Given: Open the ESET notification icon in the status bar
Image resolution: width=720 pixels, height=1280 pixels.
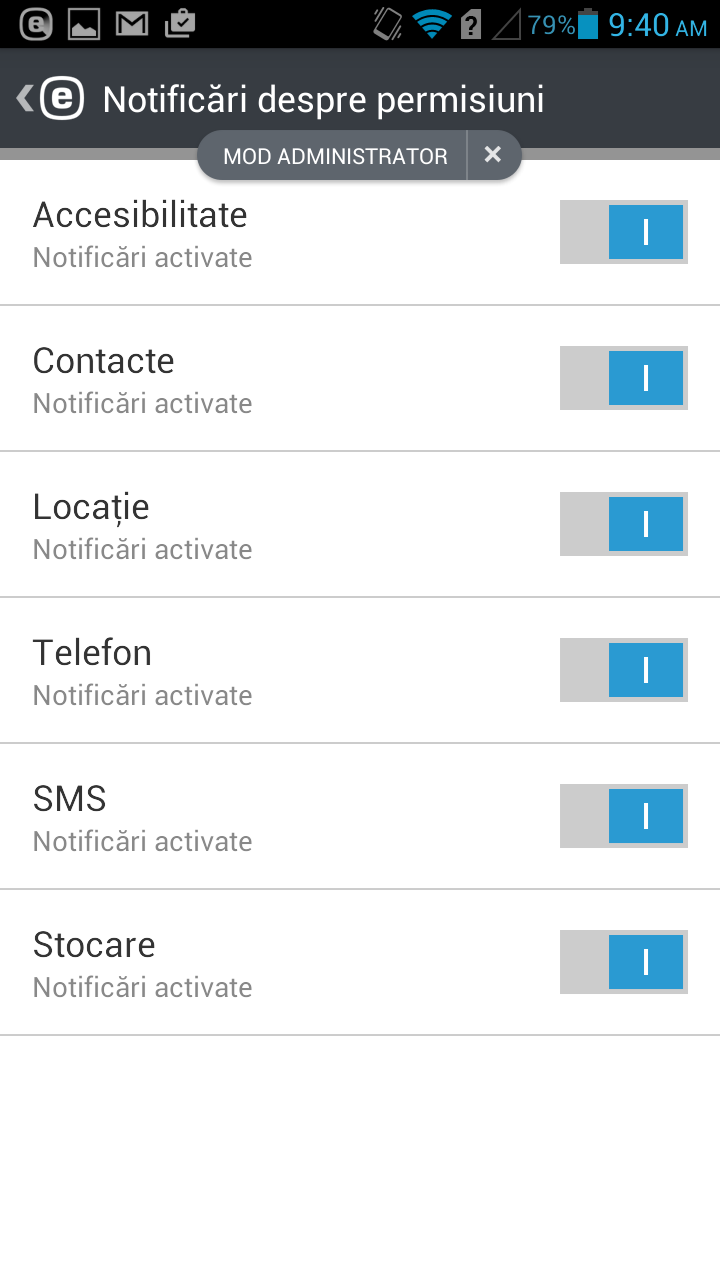Looking at the screenshot, I should coord(36,22).
